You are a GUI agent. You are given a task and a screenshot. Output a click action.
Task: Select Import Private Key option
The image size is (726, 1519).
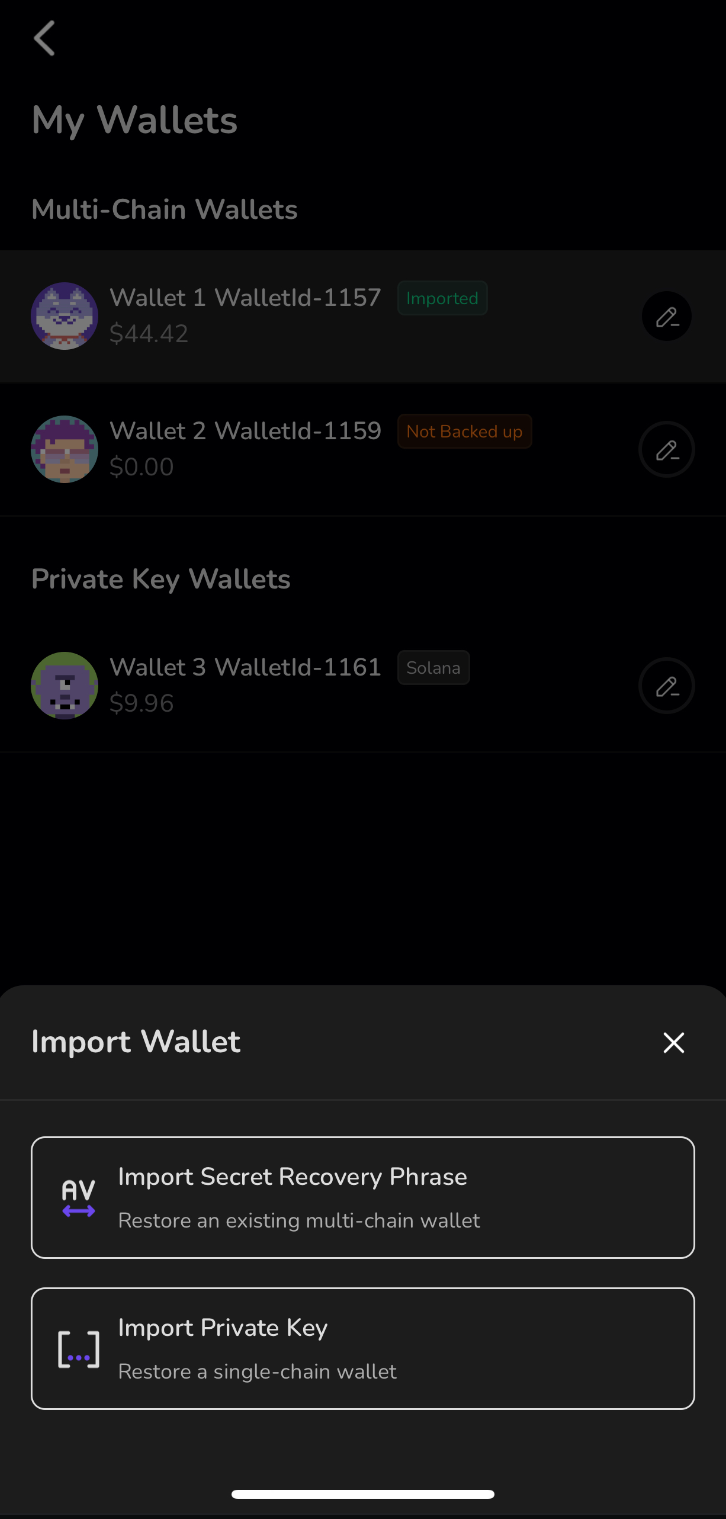(x=363, y=1348)
